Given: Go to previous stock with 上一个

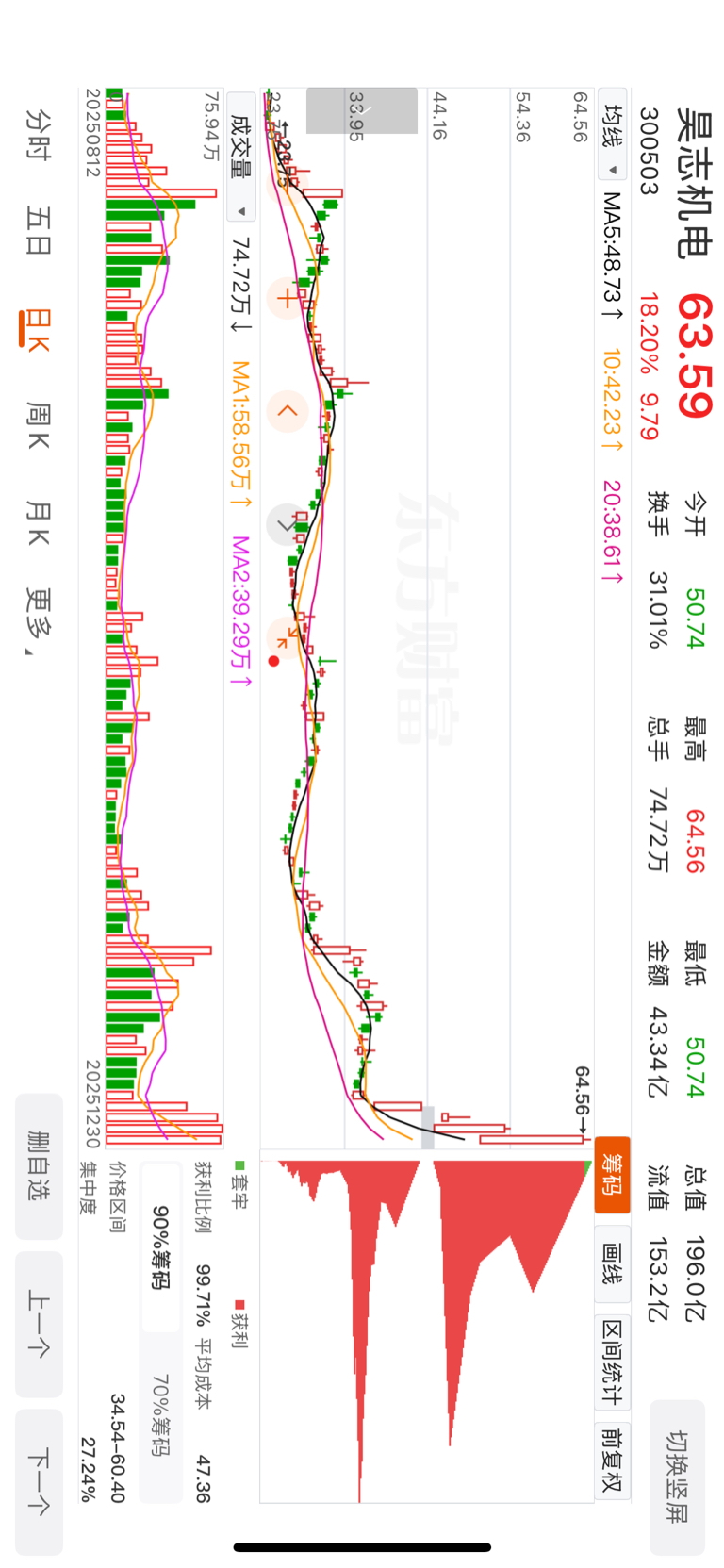Looking at the screenshot, I should point(40,1323).
